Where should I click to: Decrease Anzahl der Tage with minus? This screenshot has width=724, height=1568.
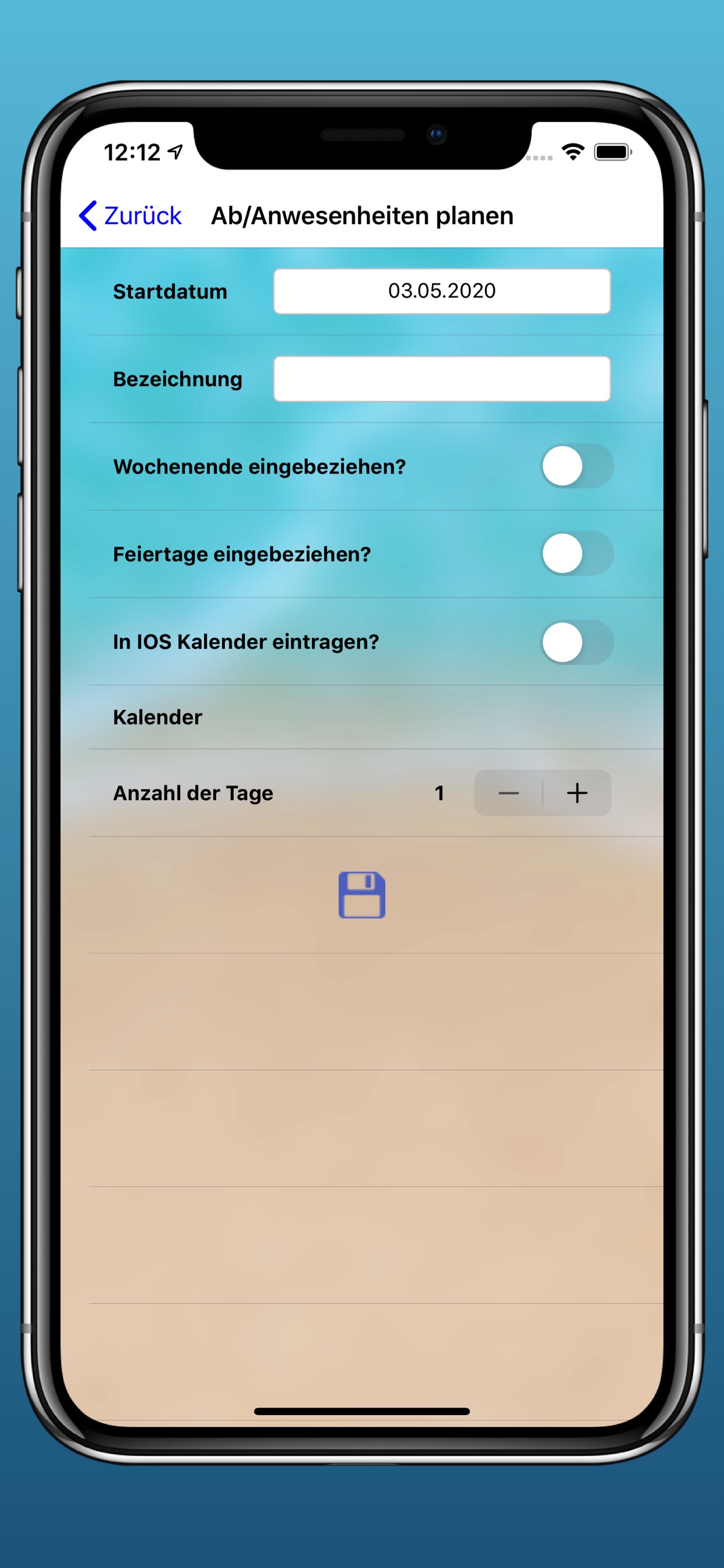(x=509, y=793)
